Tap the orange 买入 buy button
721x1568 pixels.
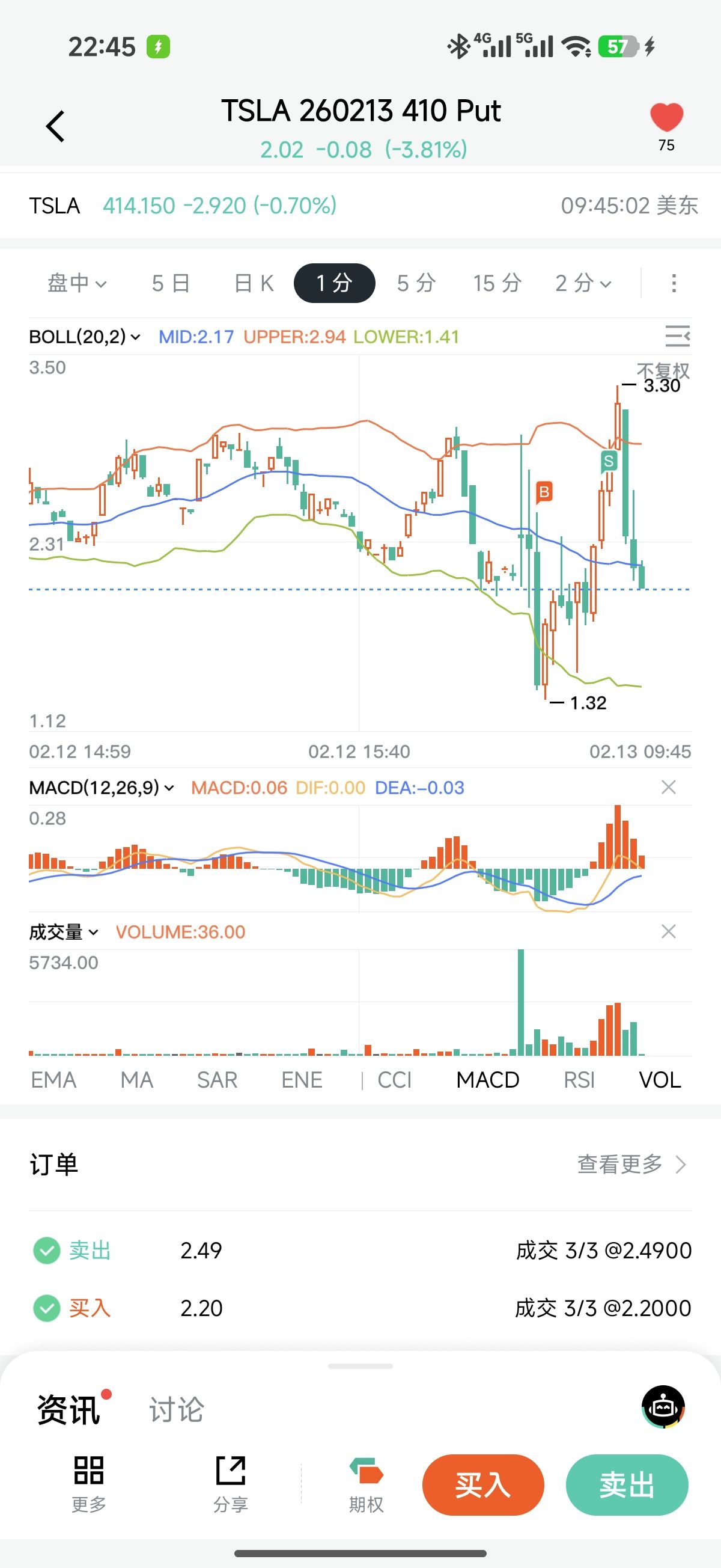click(x=483, y=1484)
